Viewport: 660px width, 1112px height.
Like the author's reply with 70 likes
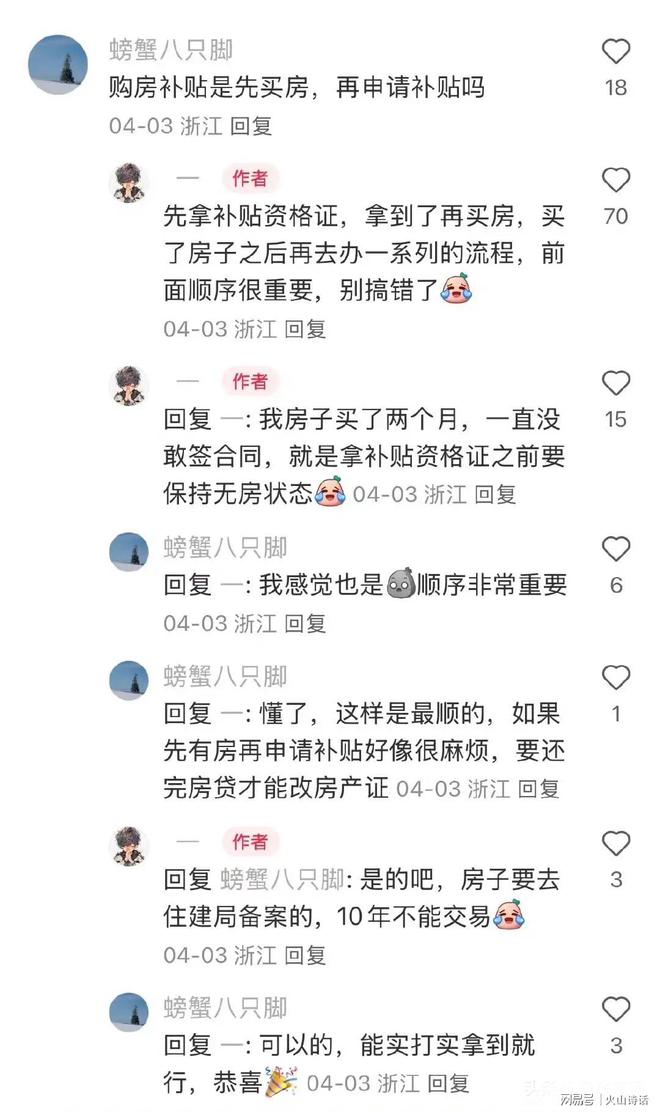click(x=616, y=181)
